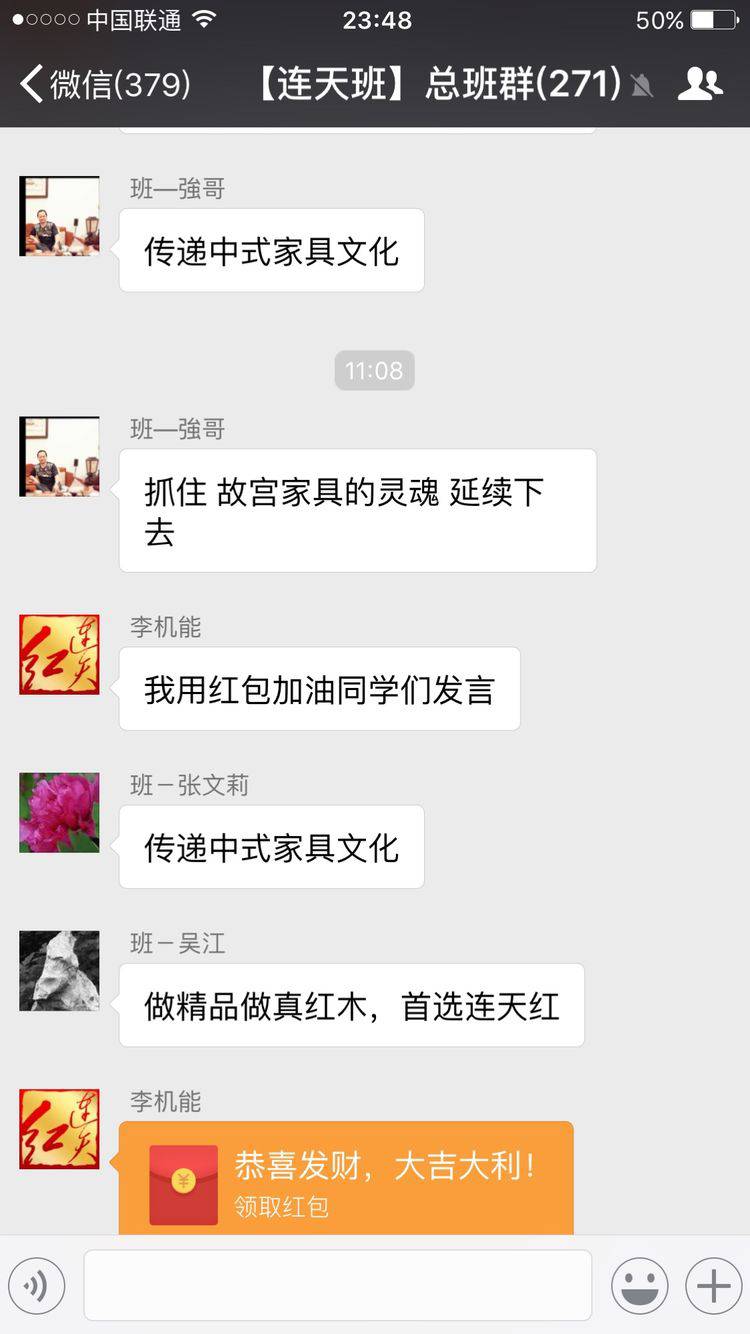The image size is (750, 1334).
Task: Open the plus attachments menu
Action: (x=713, y=1285)
